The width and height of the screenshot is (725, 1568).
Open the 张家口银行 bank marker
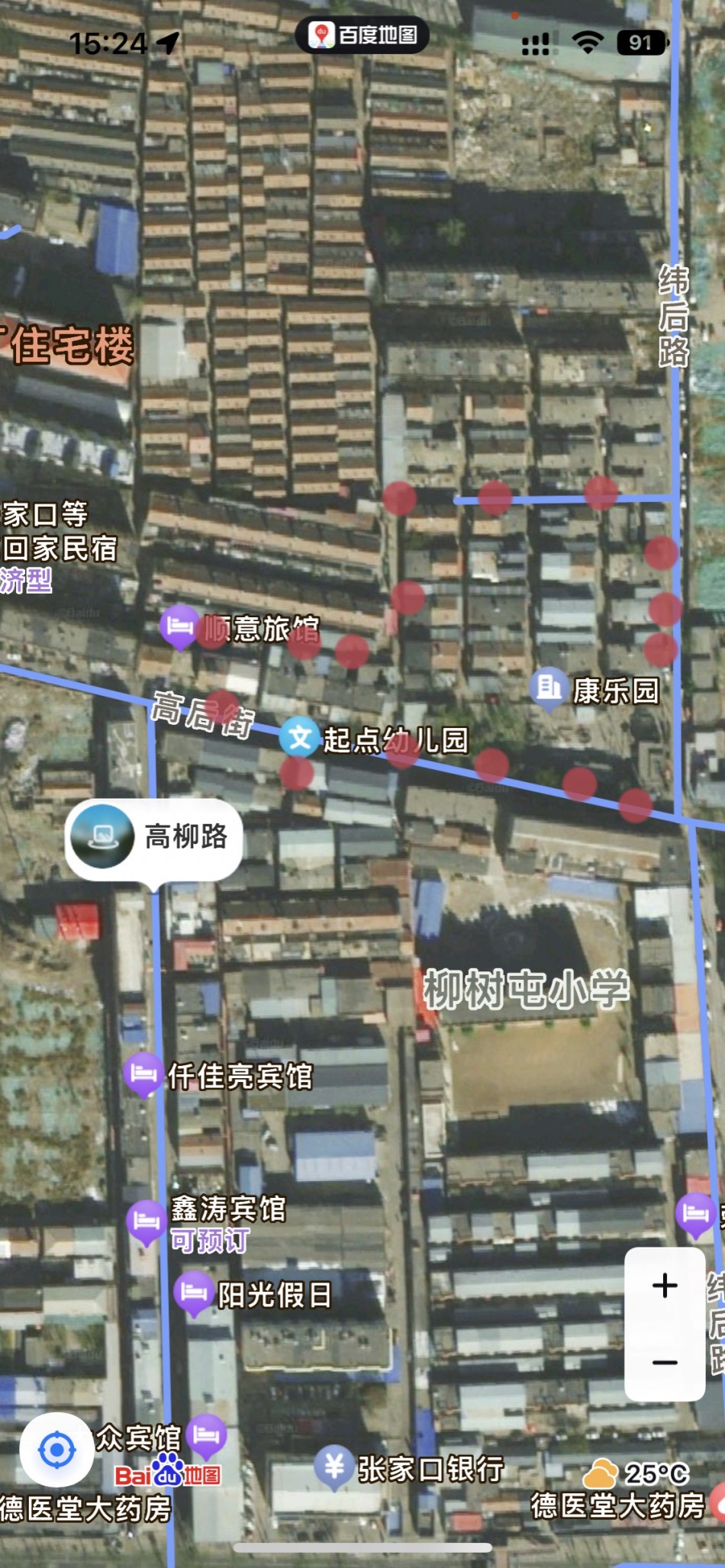(333, 1466)
